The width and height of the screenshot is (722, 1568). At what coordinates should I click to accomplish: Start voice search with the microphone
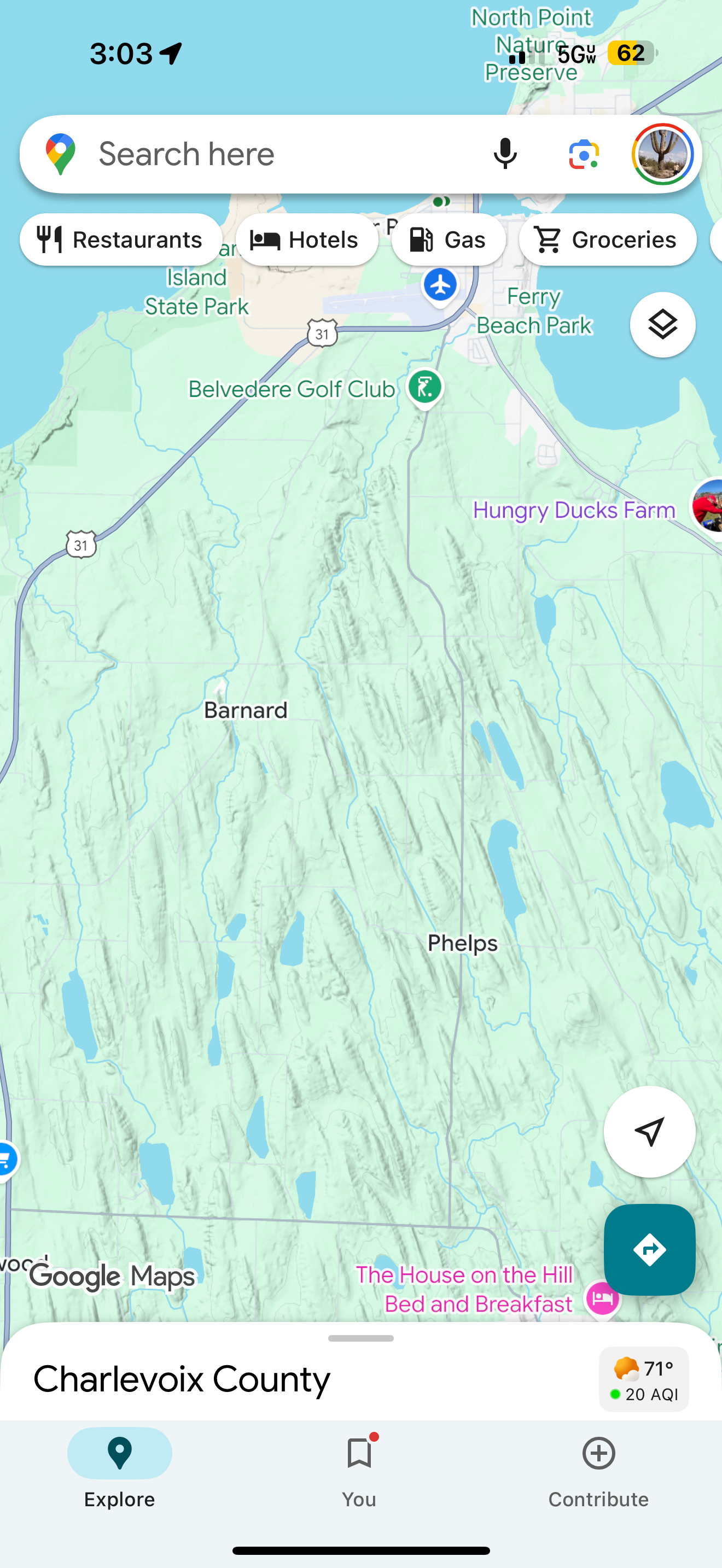505,154
